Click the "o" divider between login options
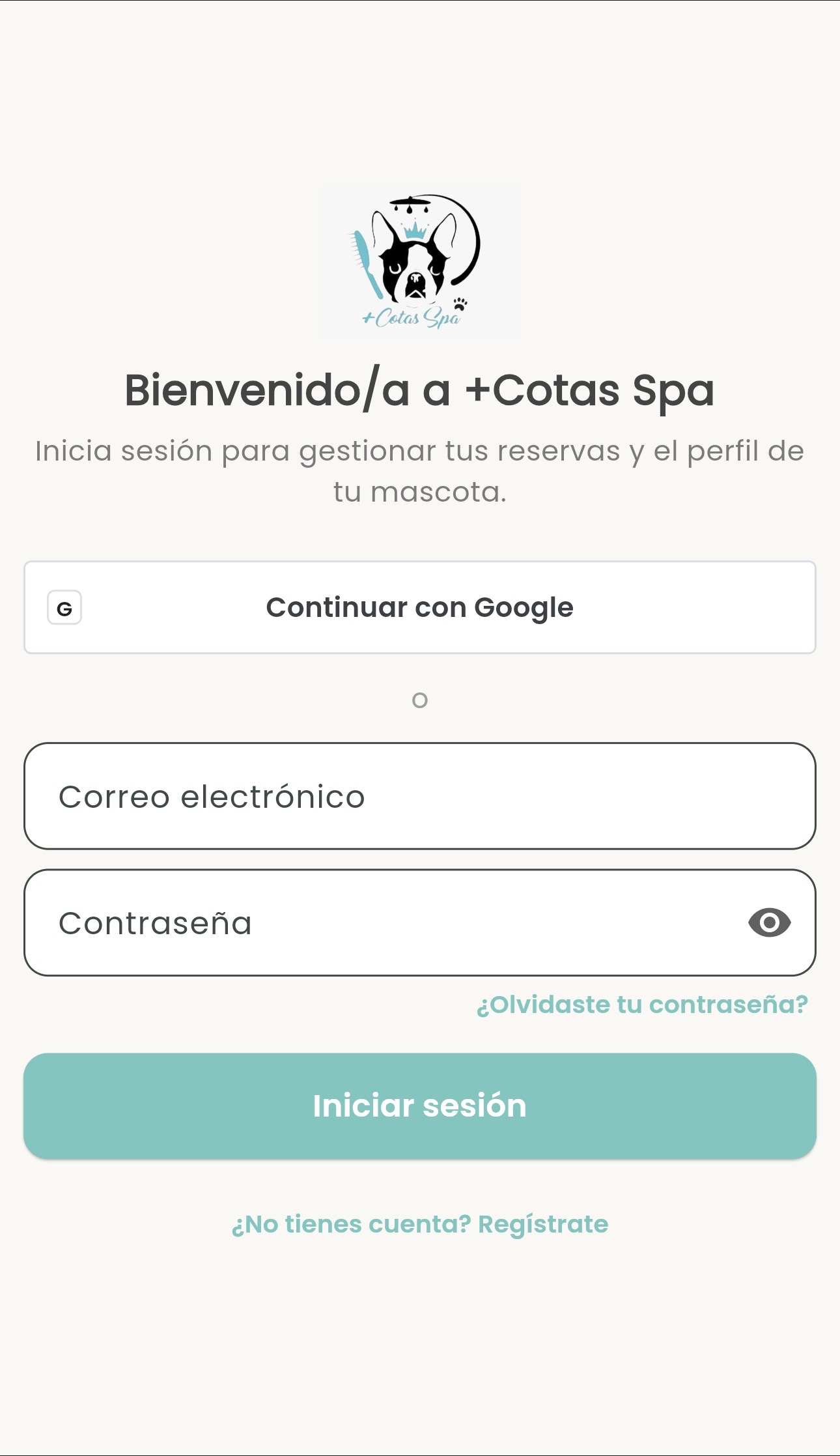This screenshot has height=1456, width=840. point(420,700)
